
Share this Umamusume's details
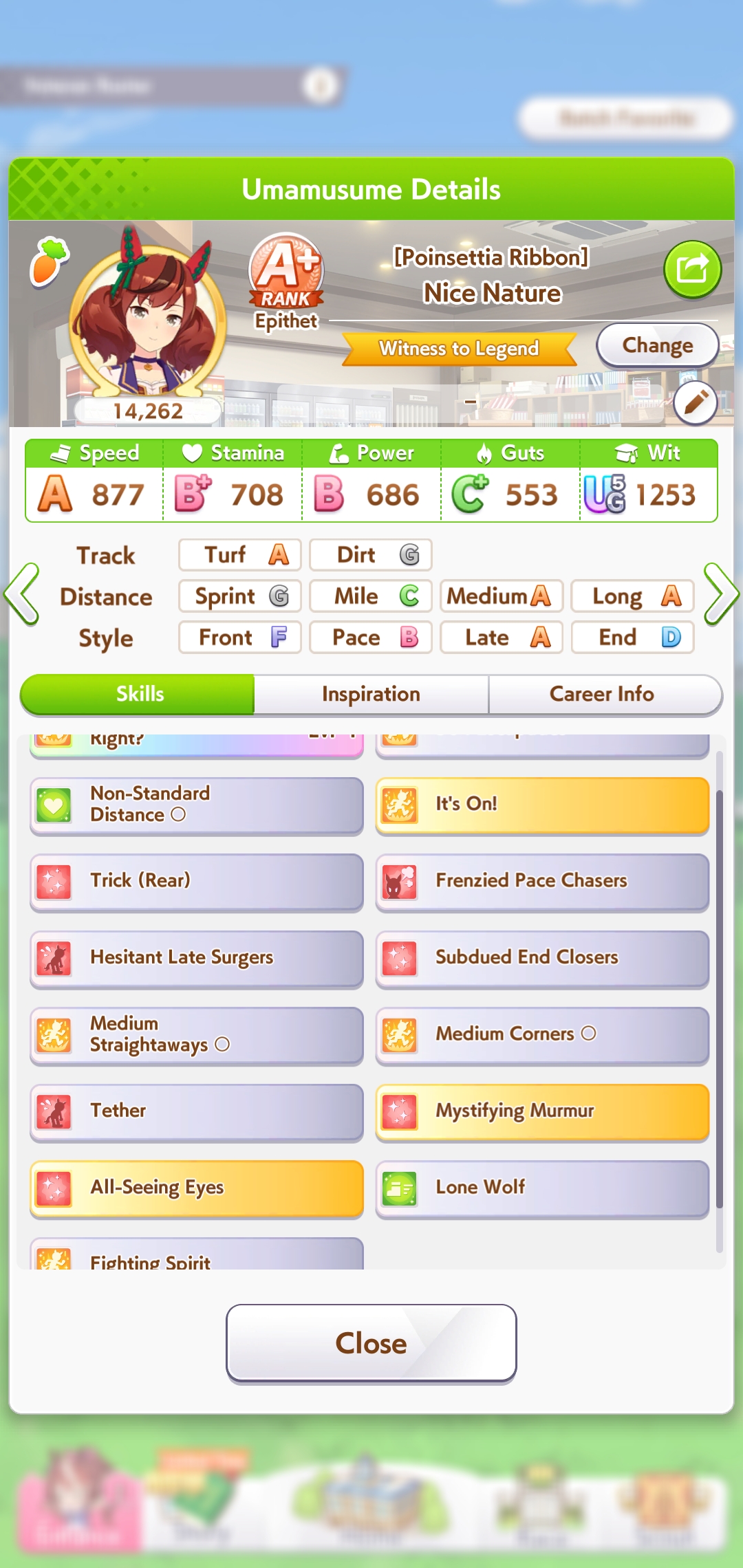pyautogui.click(x=692, y=269)
